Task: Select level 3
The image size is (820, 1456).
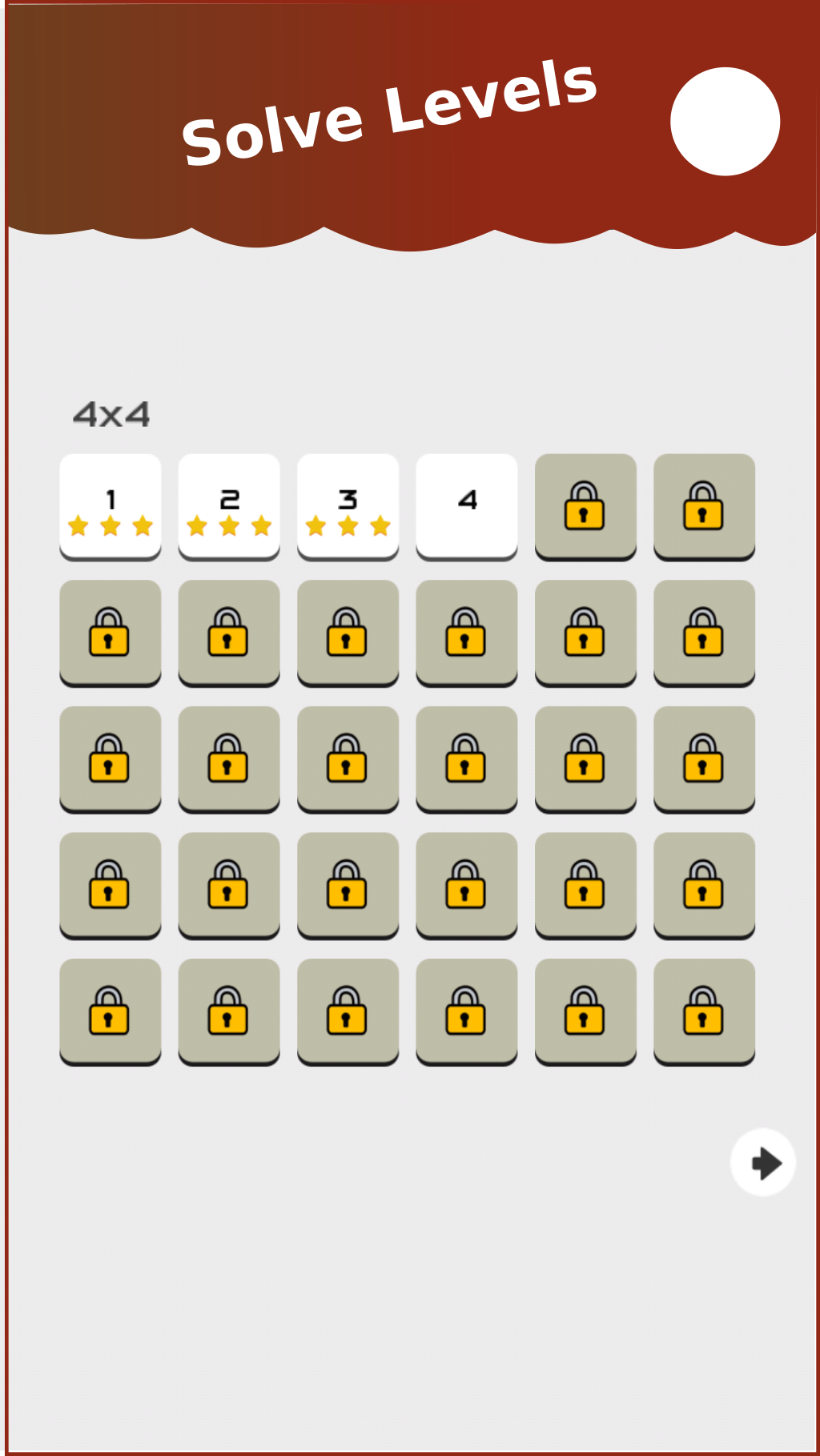Action: [348, 507]
